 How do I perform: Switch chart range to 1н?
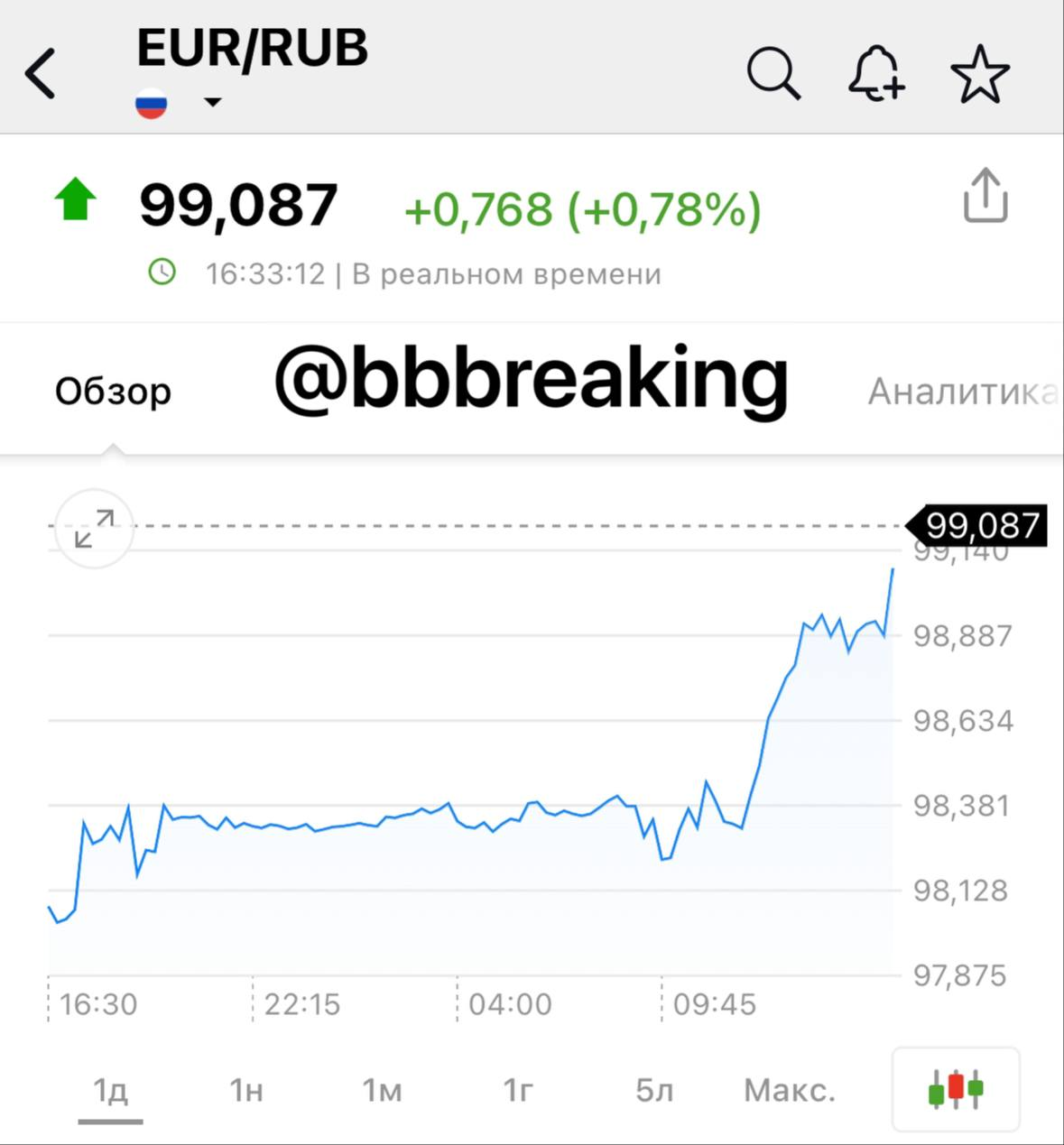246,1091
